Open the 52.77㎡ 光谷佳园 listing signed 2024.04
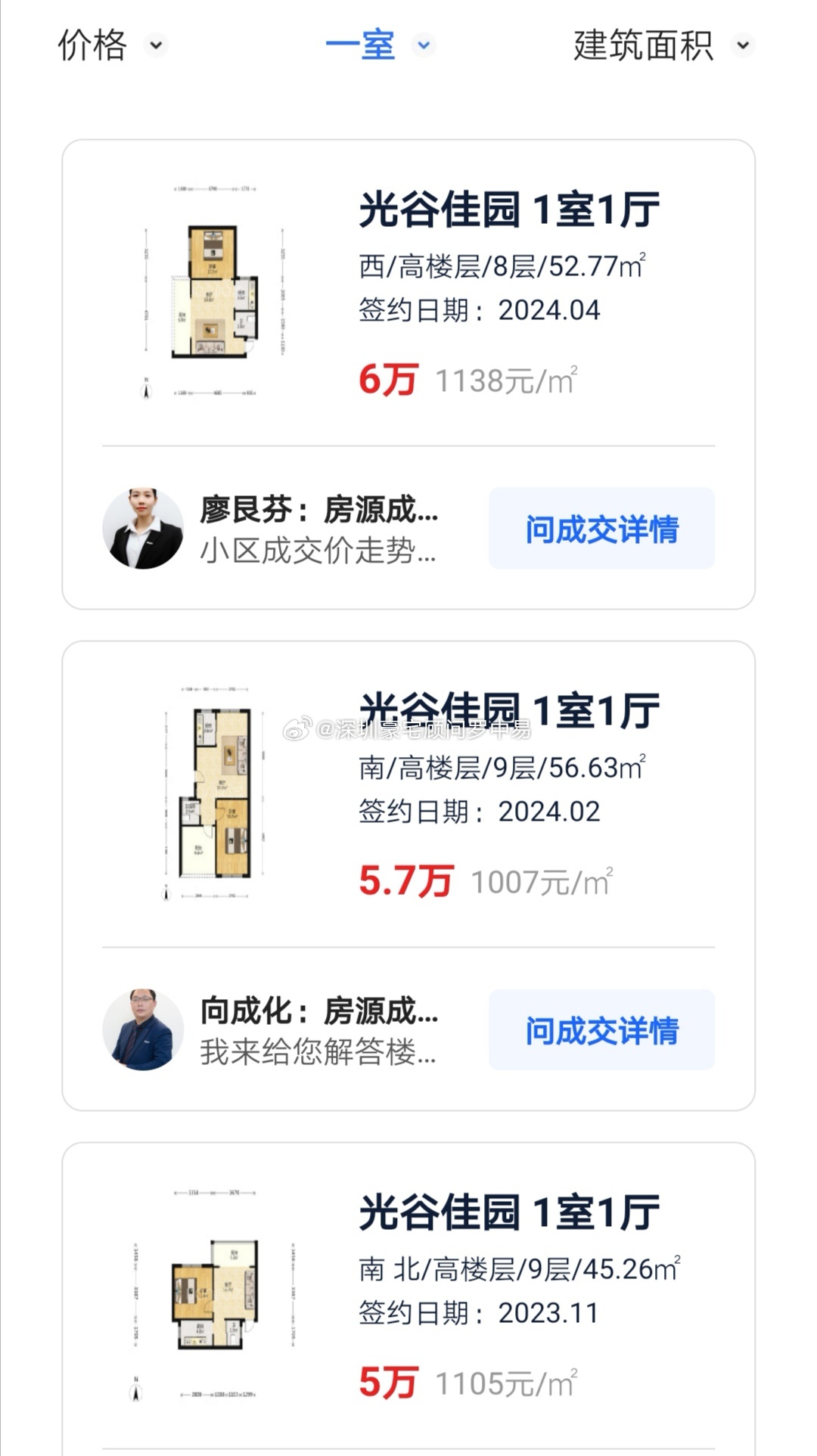The height and width of the screenshot is (1456, 817). click(x=408, y=293)
